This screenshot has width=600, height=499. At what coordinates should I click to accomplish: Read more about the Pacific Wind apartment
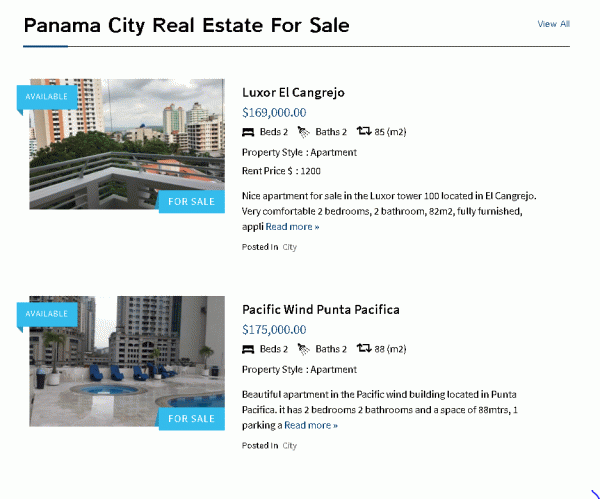click(311, 425)
